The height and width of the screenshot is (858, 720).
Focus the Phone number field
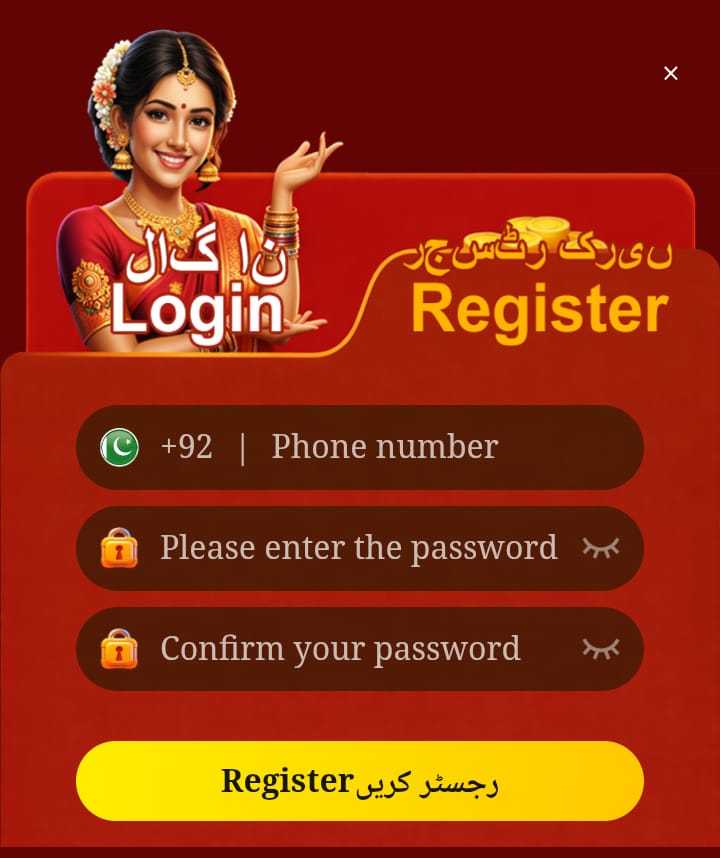point(420,447)
